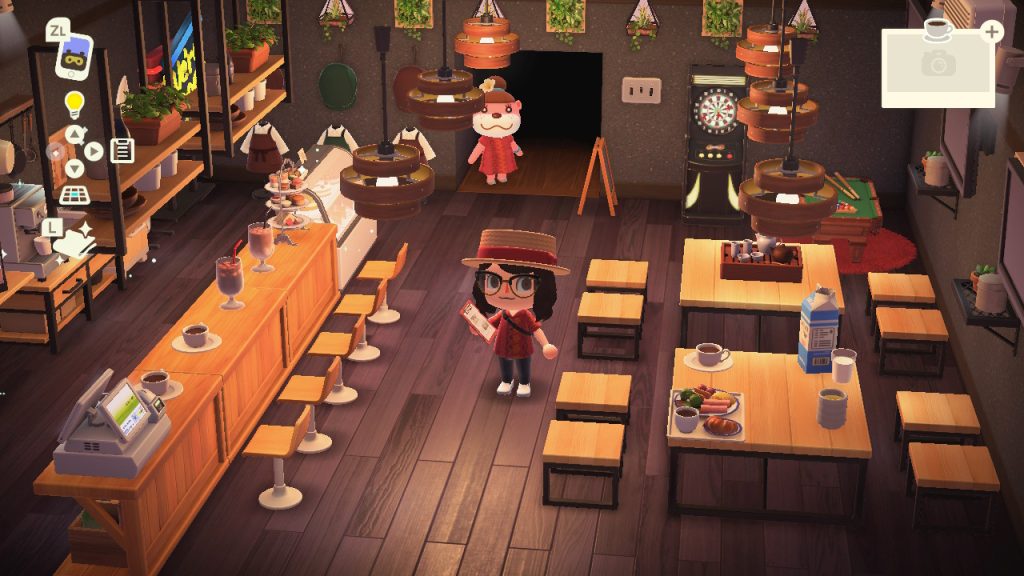Tap the floor grid layout icon
1024x576 pixels.
75,195
